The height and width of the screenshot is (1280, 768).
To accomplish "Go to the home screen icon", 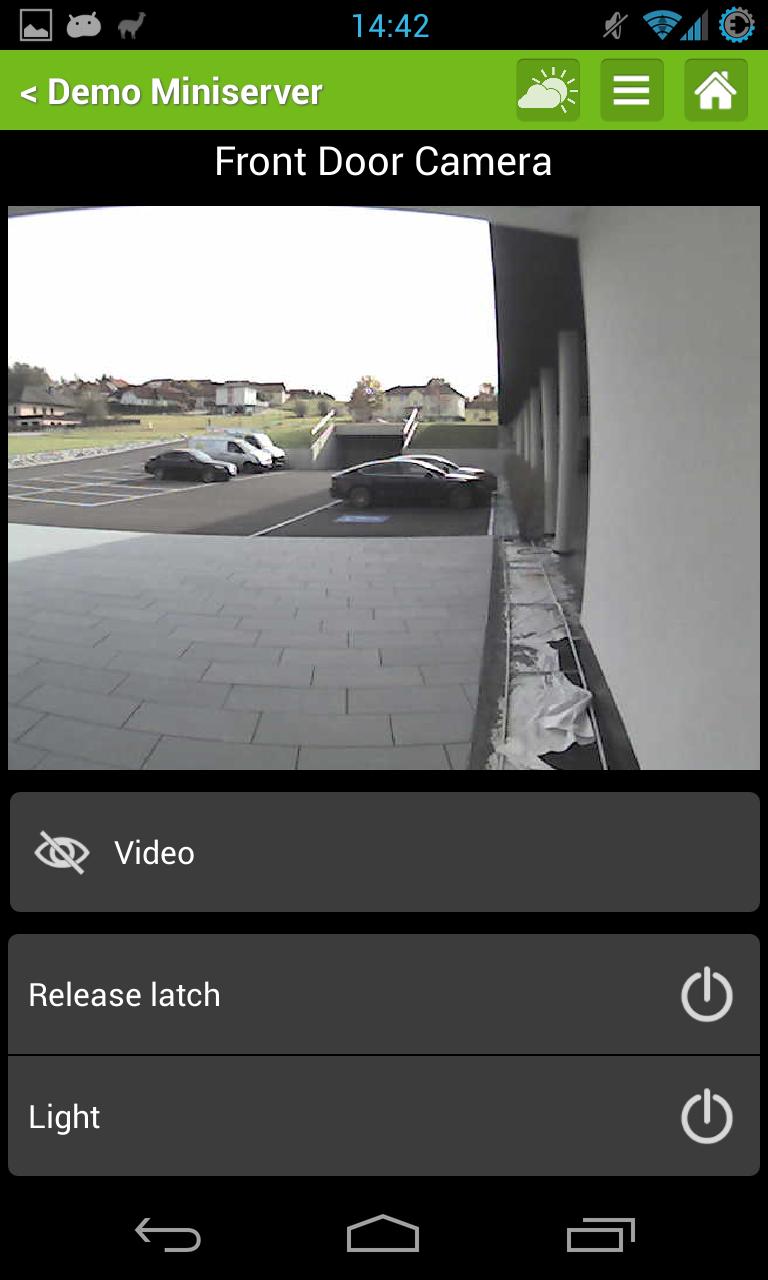I will pyautogui.click(x=715, y=91).
